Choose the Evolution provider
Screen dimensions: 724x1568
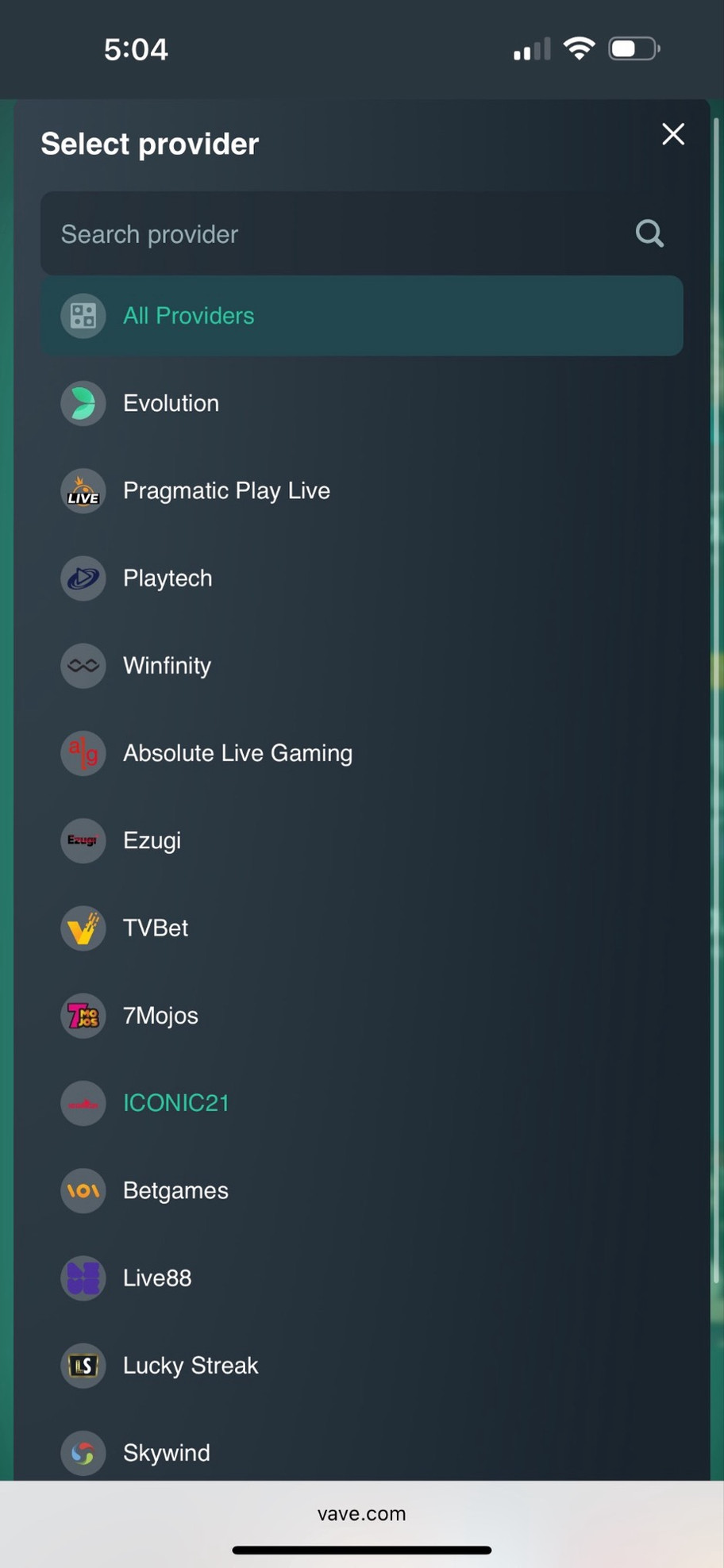(x=171, y=403)
